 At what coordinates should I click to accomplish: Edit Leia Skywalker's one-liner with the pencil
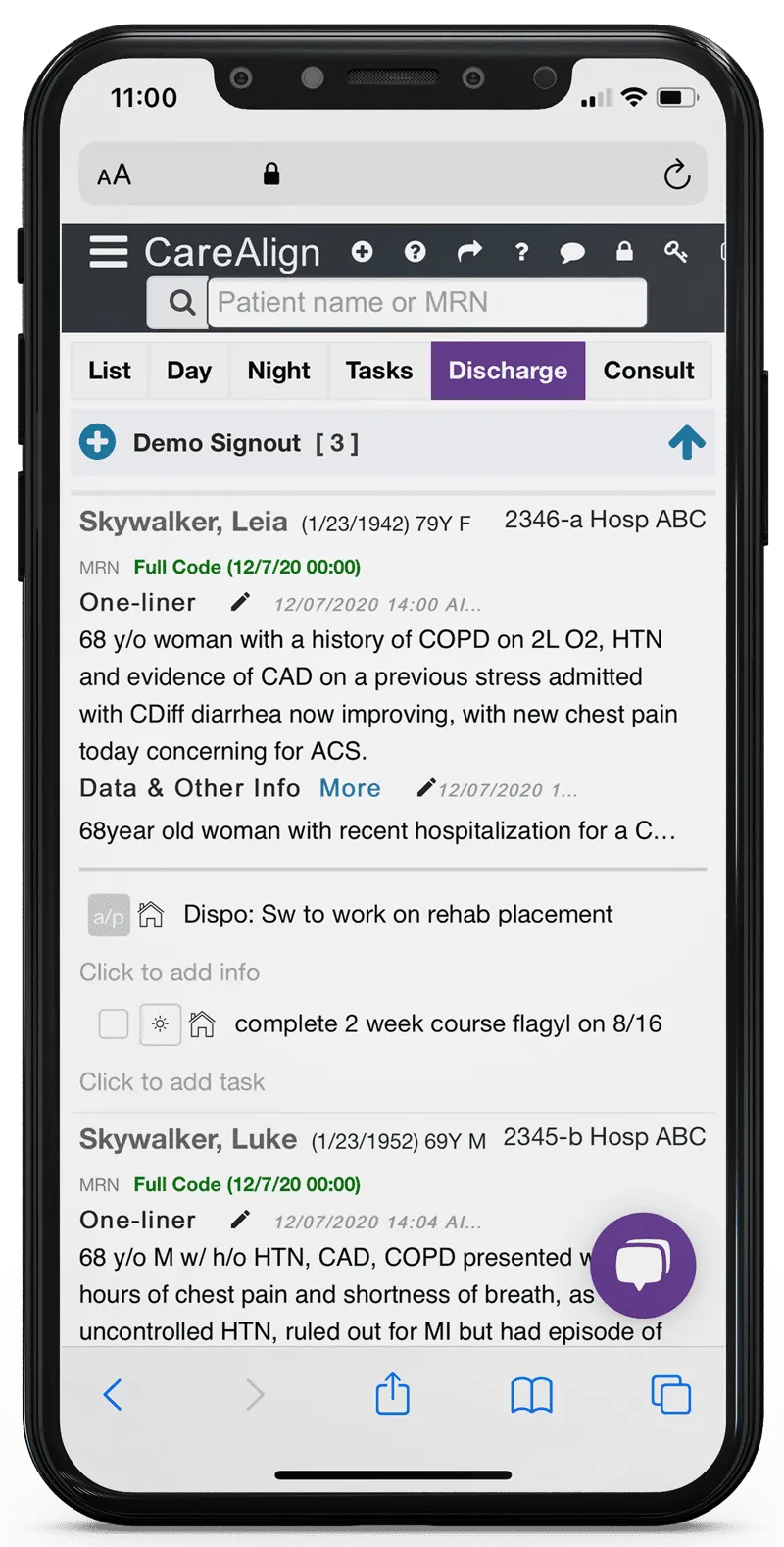coord(240,602)
